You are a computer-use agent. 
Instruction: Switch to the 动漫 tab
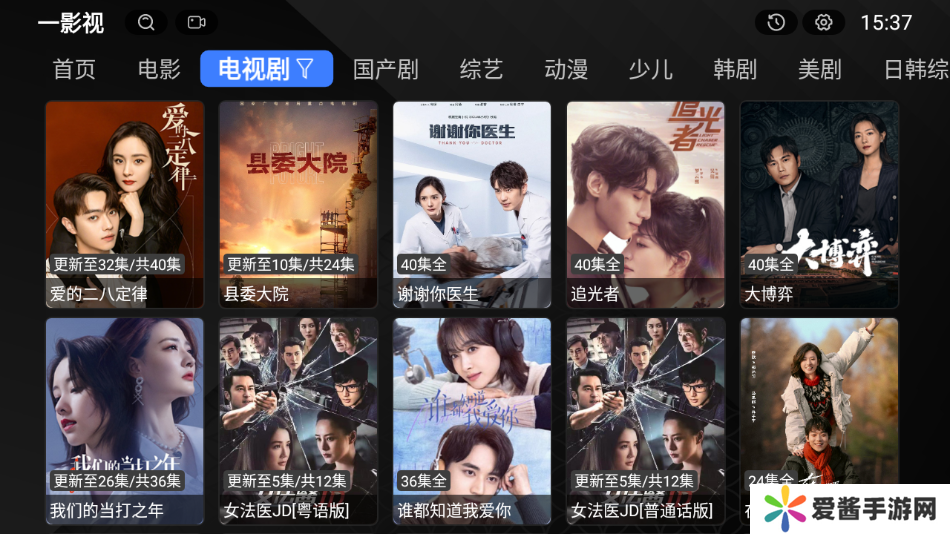[566, 69]
